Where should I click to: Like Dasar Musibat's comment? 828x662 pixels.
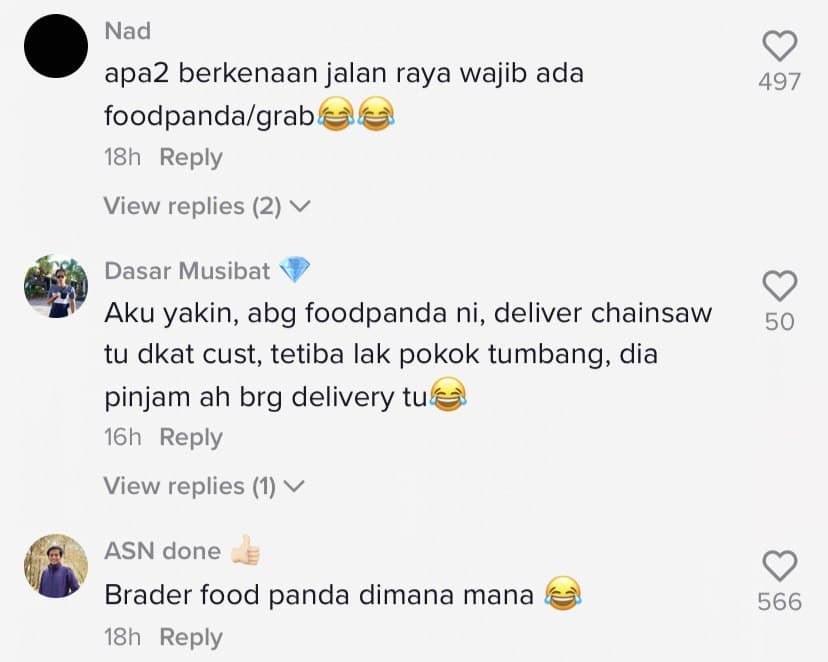click(780, 286)
